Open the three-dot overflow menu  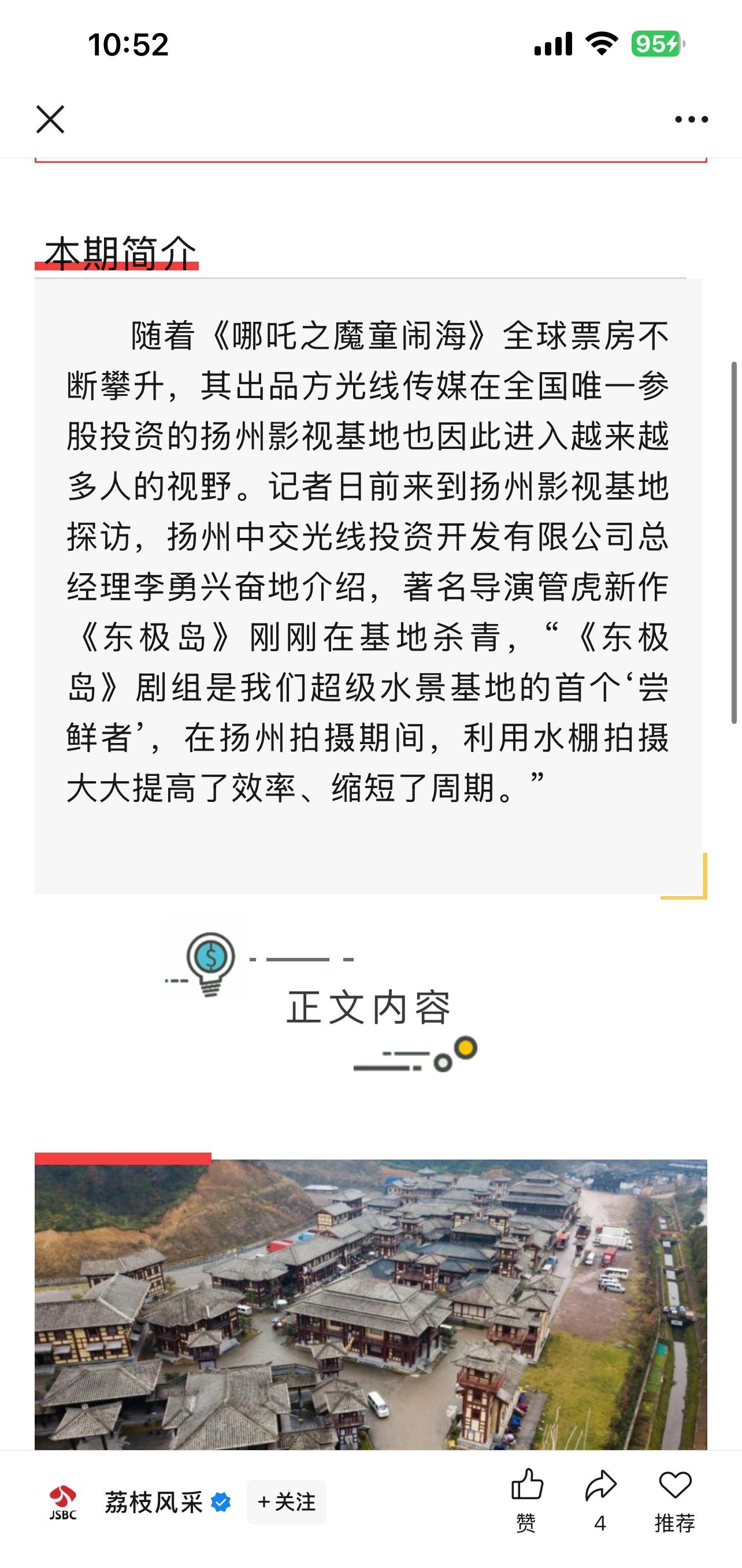click(691, 119)
